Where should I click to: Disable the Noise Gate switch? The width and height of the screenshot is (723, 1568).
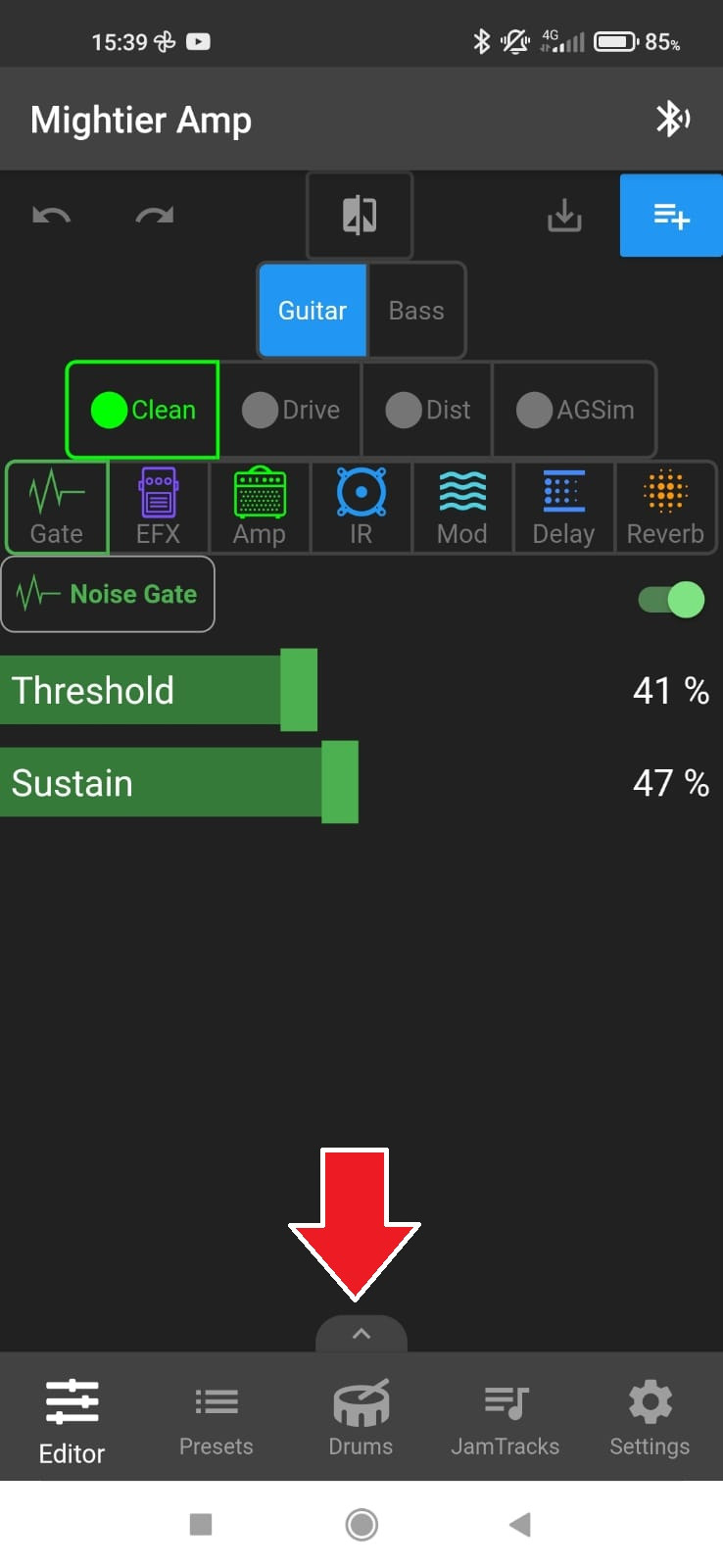pos(672,599)
